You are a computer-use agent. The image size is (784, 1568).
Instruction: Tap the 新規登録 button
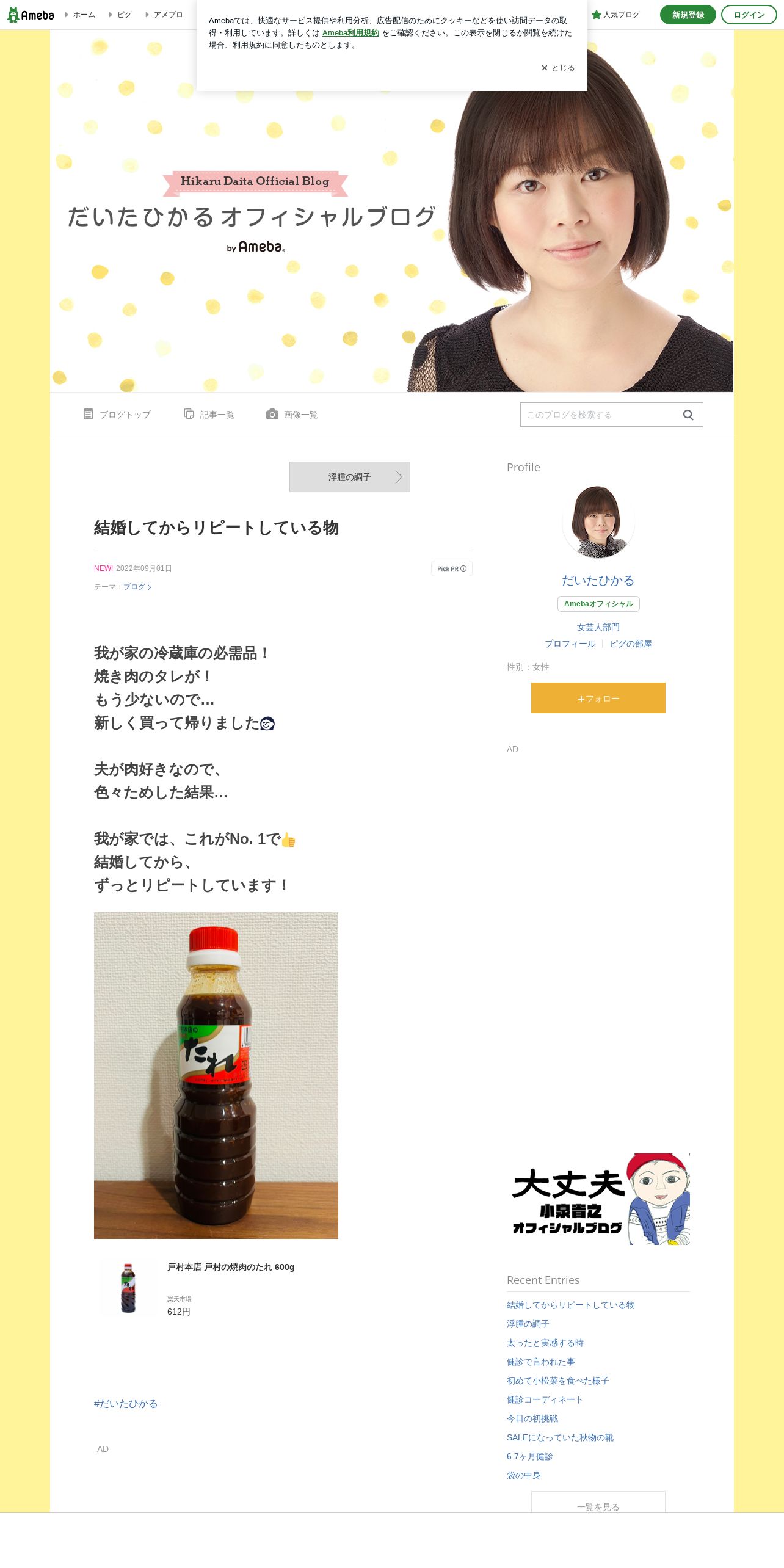[688, 15]
